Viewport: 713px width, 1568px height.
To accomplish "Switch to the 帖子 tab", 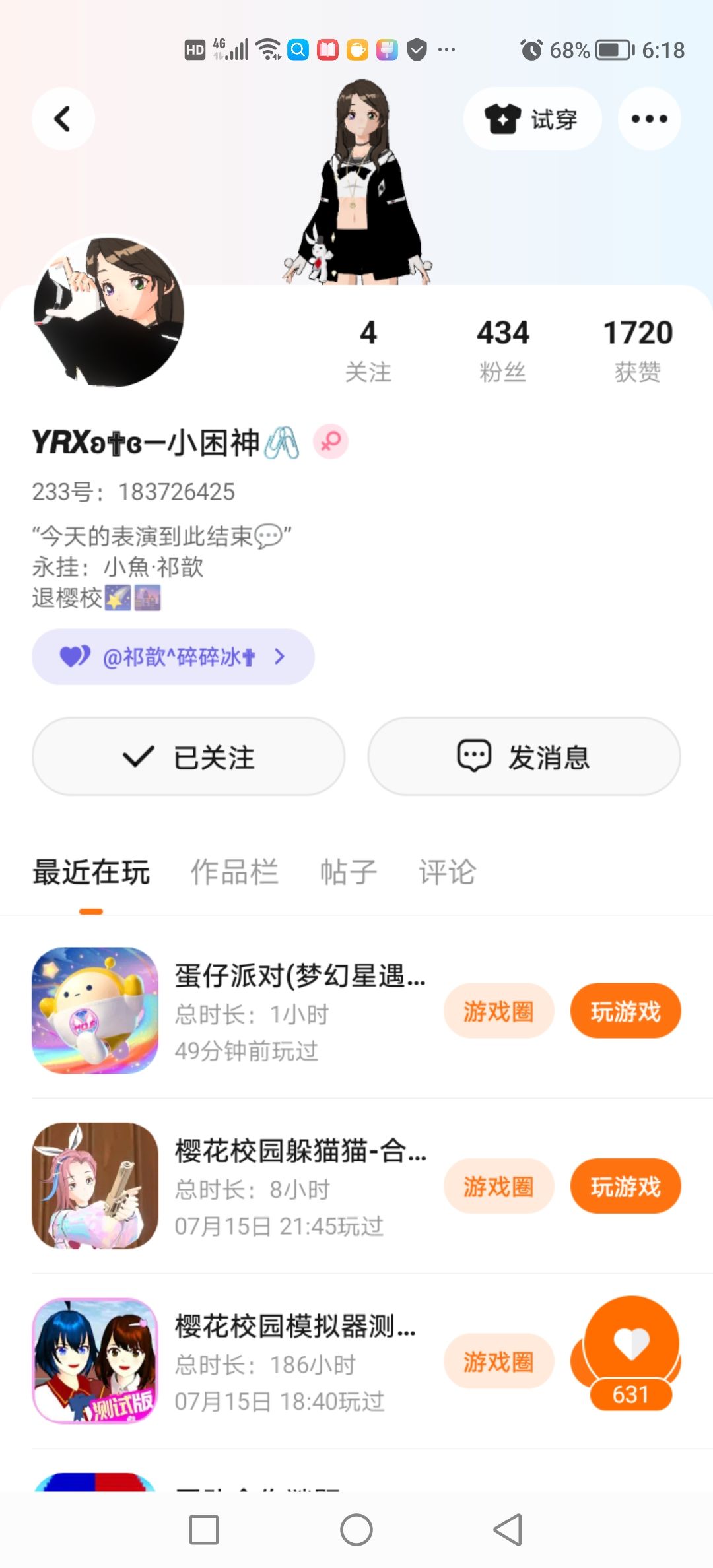I will [348, 872].
